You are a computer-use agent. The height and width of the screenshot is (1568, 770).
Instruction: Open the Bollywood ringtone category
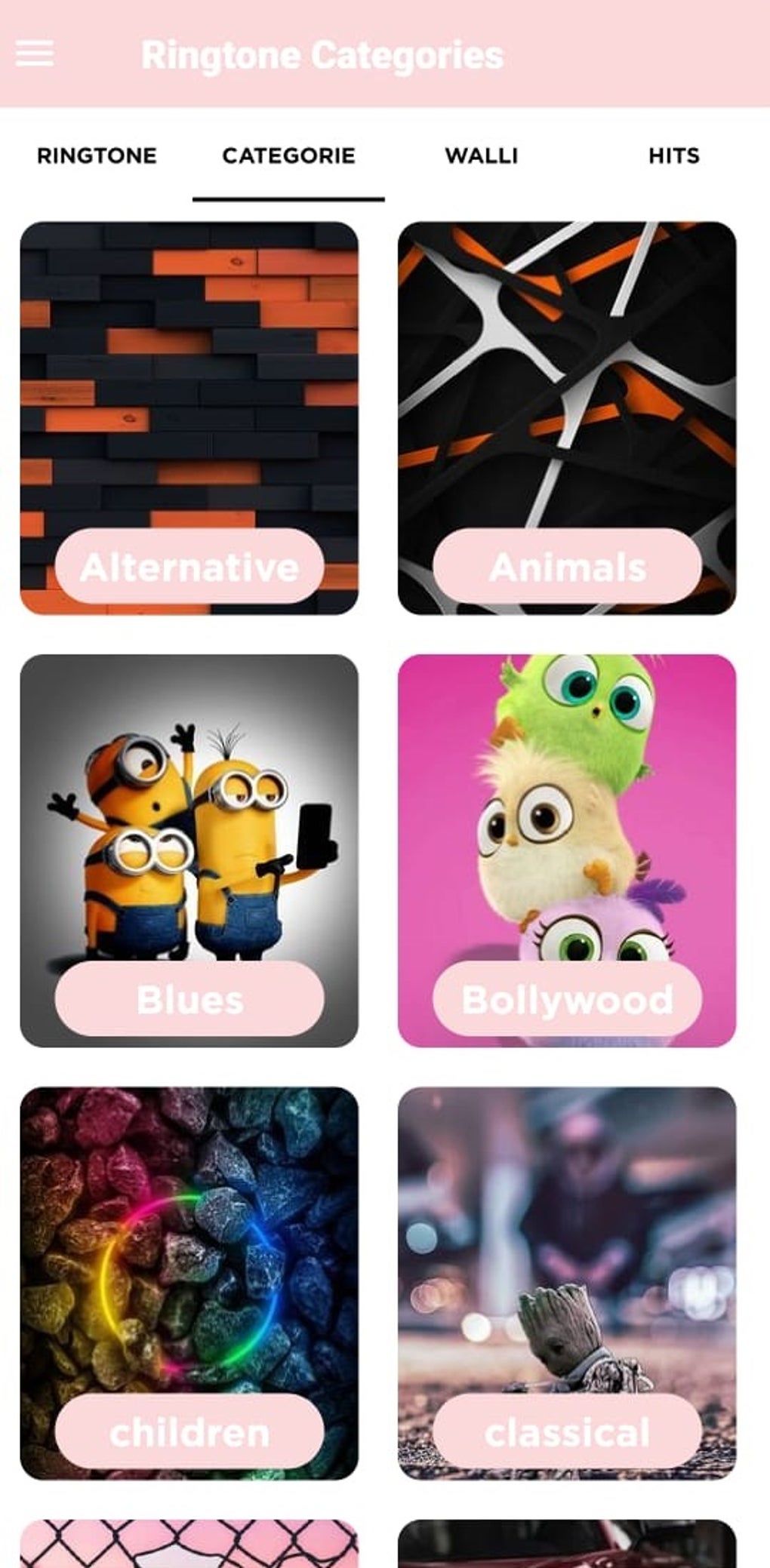pyautogui.click(x=566, y=850)
